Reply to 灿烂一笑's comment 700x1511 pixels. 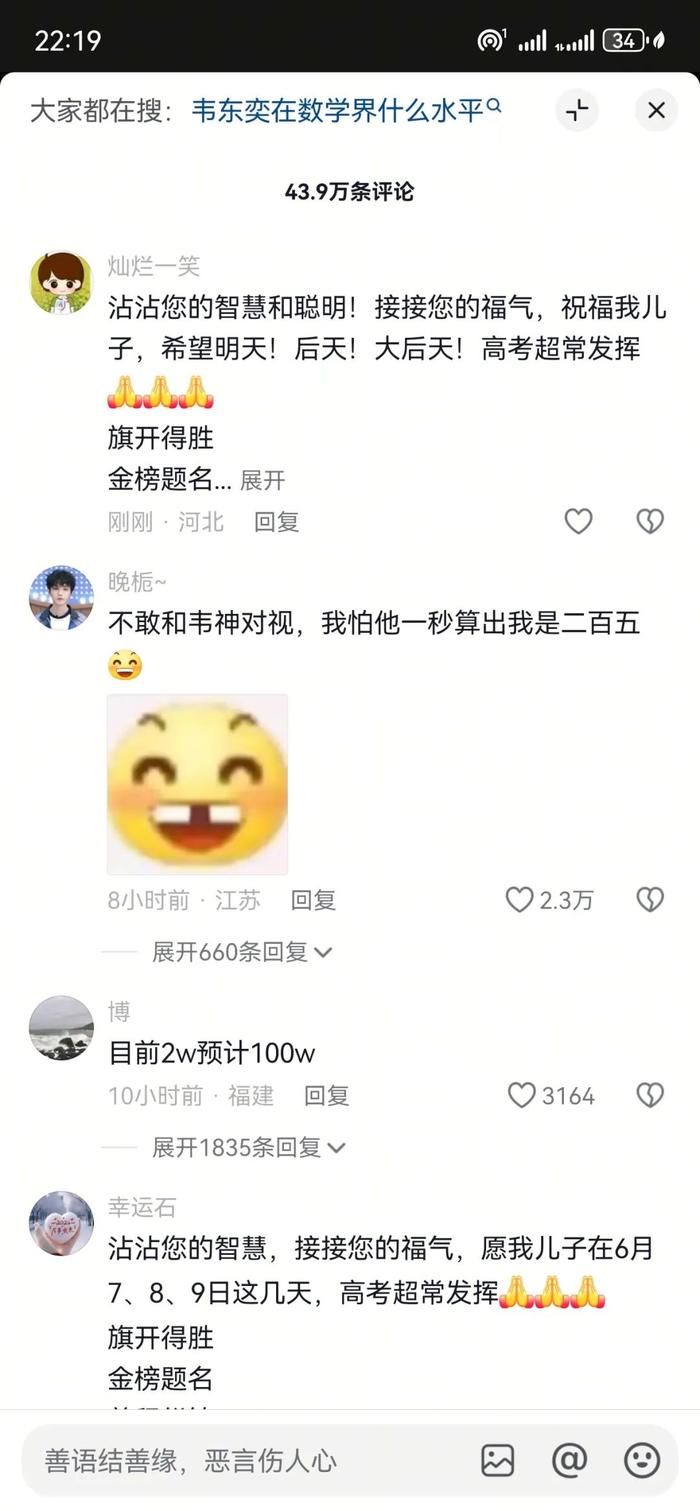pyautogui.click(x=277, y=522)
